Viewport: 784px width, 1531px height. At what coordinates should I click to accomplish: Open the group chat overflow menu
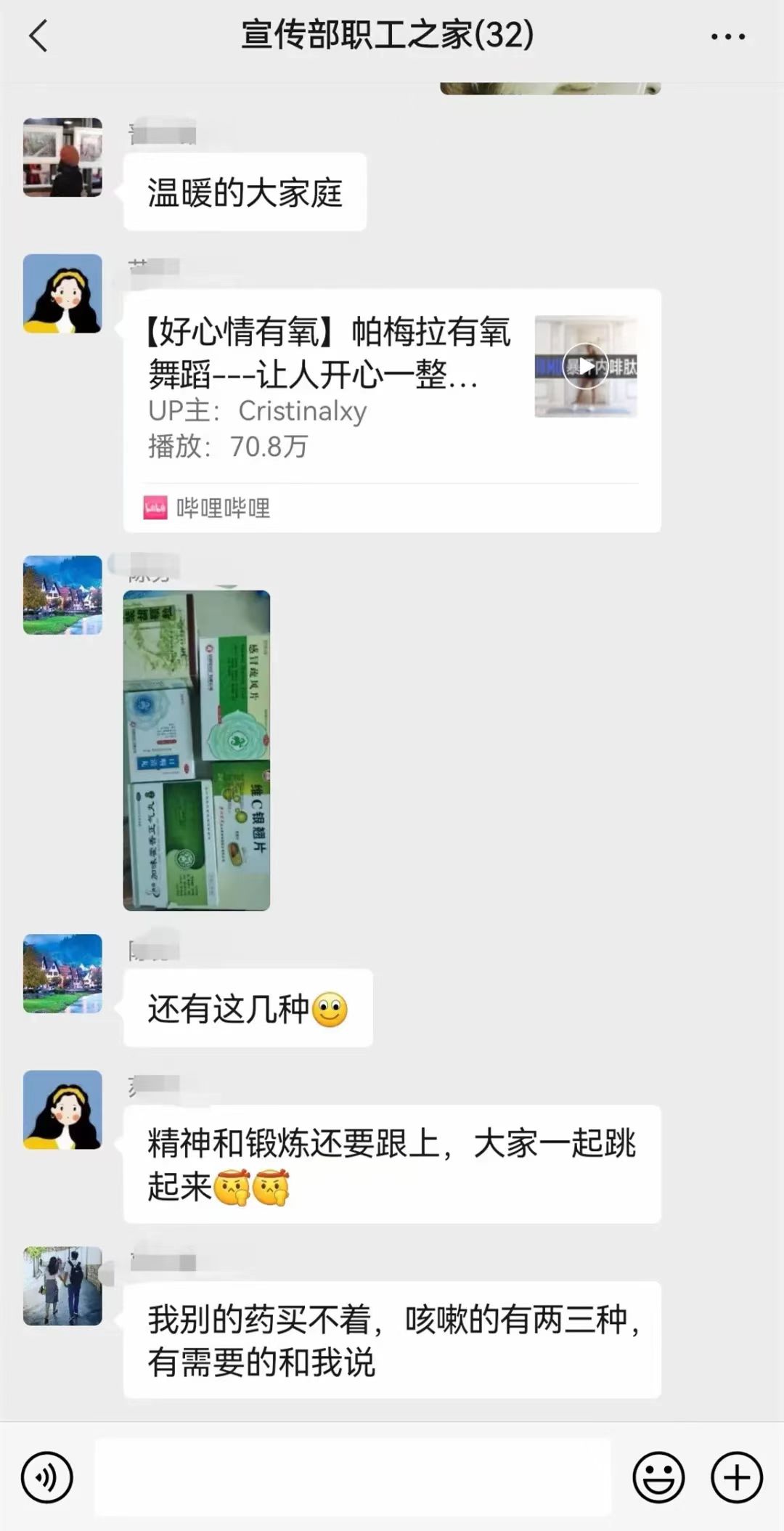click(727, 36)
